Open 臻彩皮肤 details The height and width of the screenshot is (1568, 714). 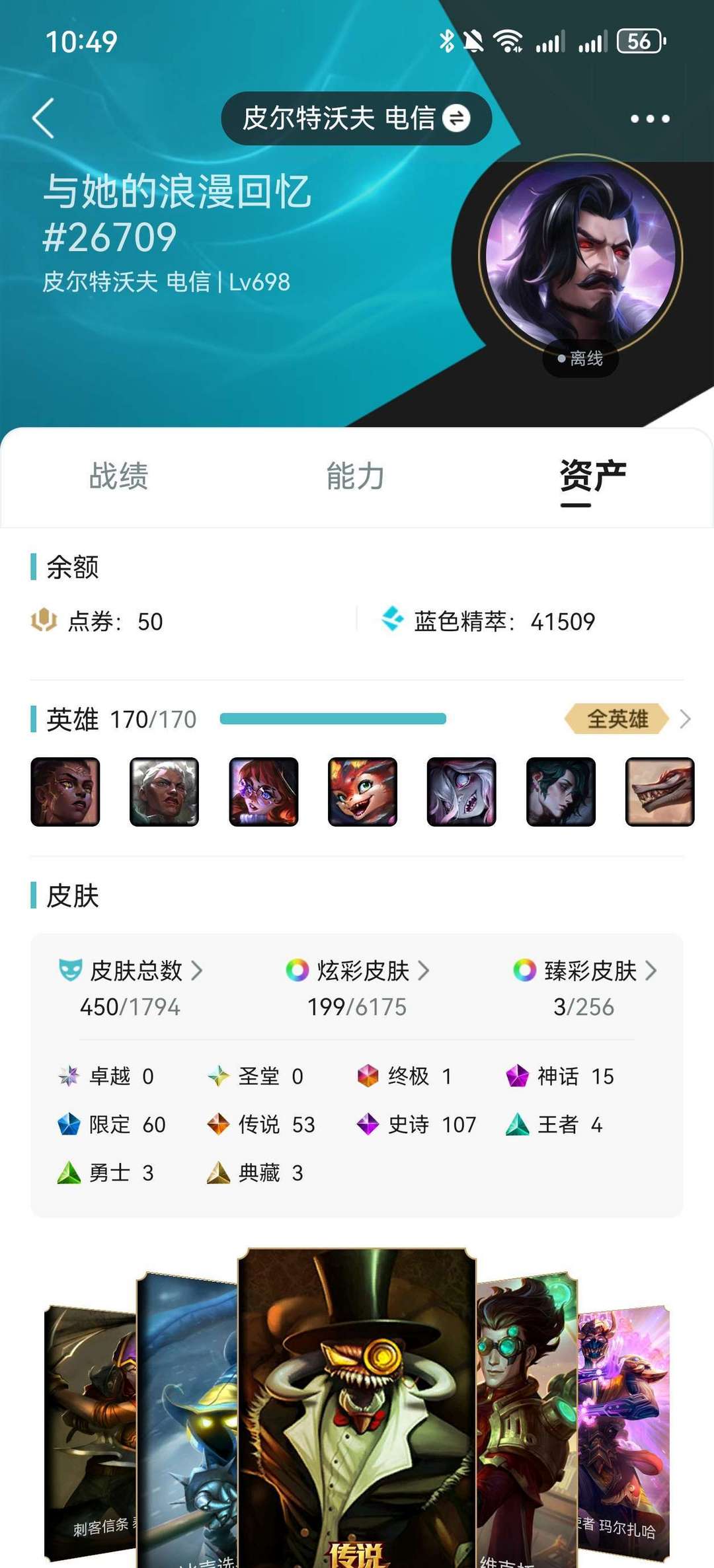click(x=584, y=971)
